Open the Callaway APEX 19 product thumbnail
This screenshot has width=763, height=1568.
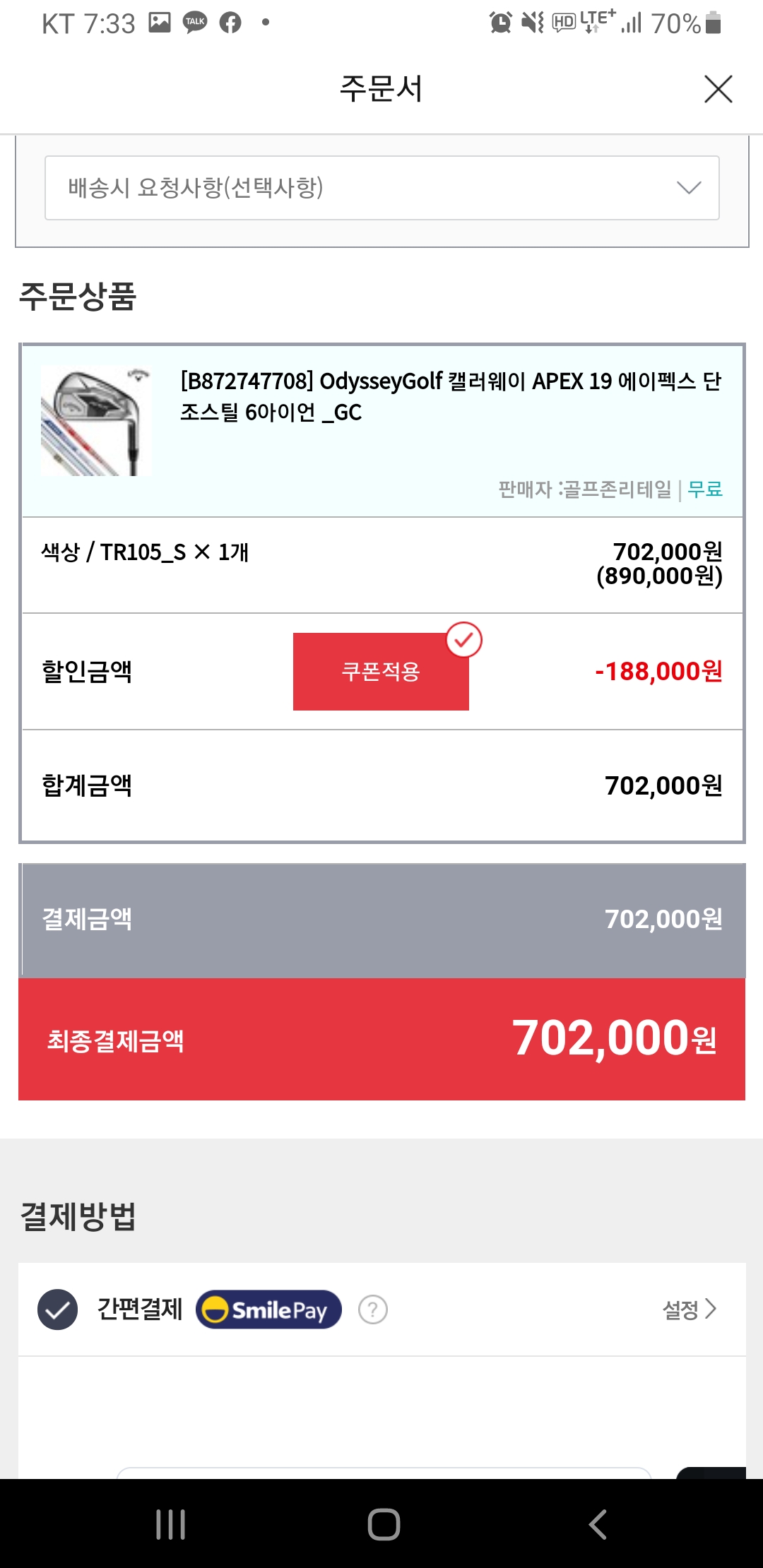pyautogui.click(x=96, y=421)
